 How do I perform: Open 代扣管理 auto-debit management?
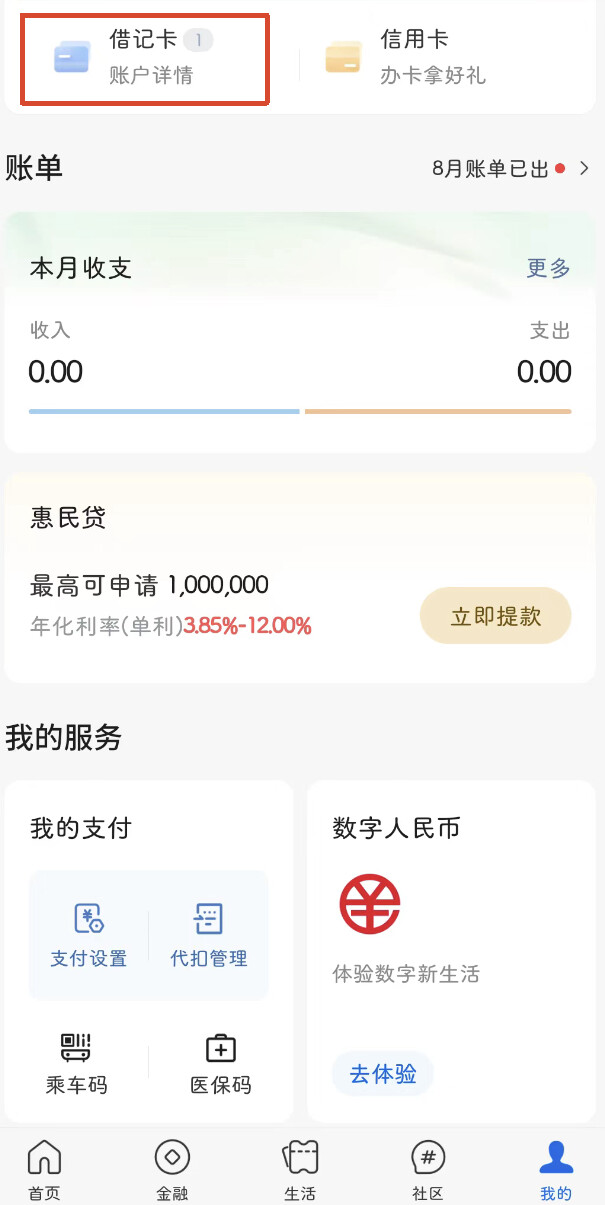tap(208, 934)
